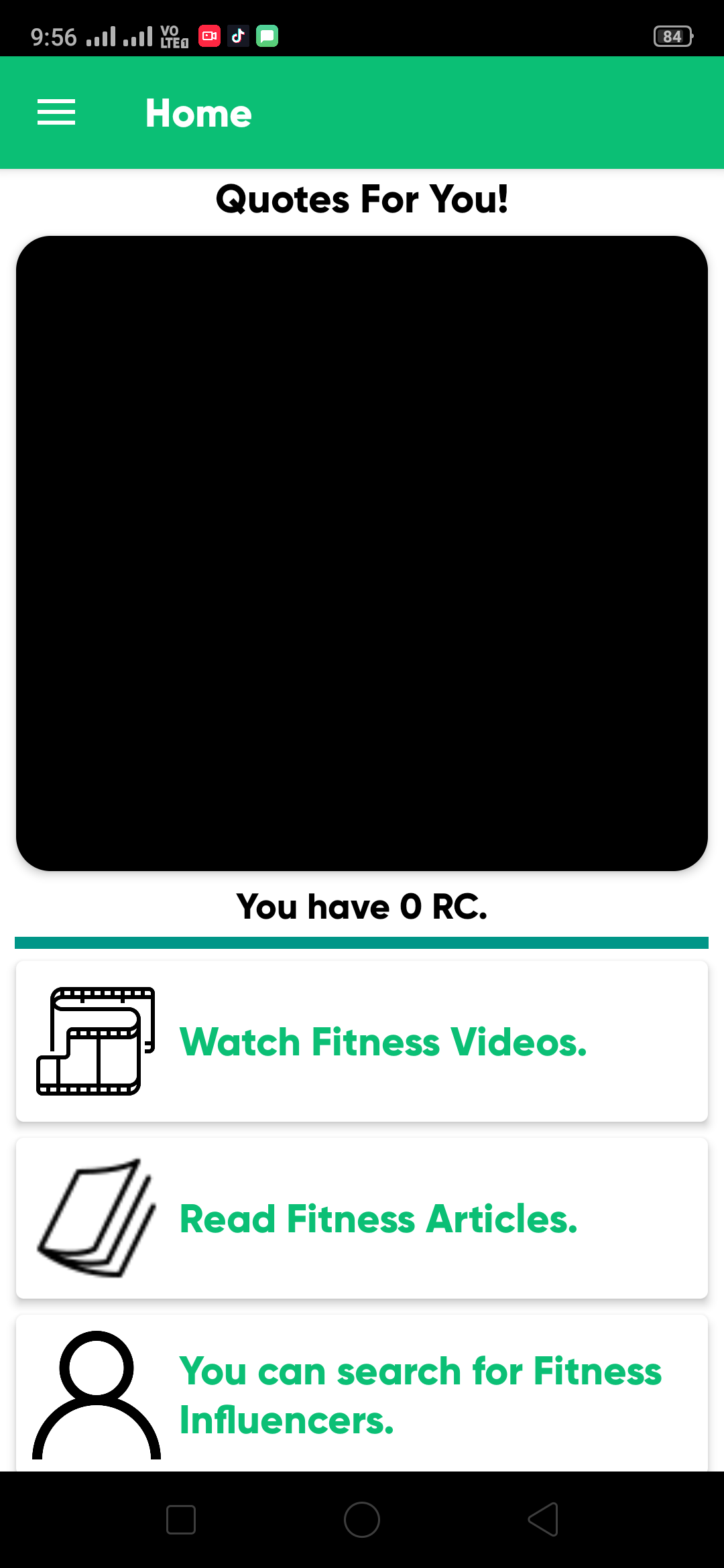The image size is (724, 1568).
Task: Open the hamburger drawer menu
Action: 56,113
